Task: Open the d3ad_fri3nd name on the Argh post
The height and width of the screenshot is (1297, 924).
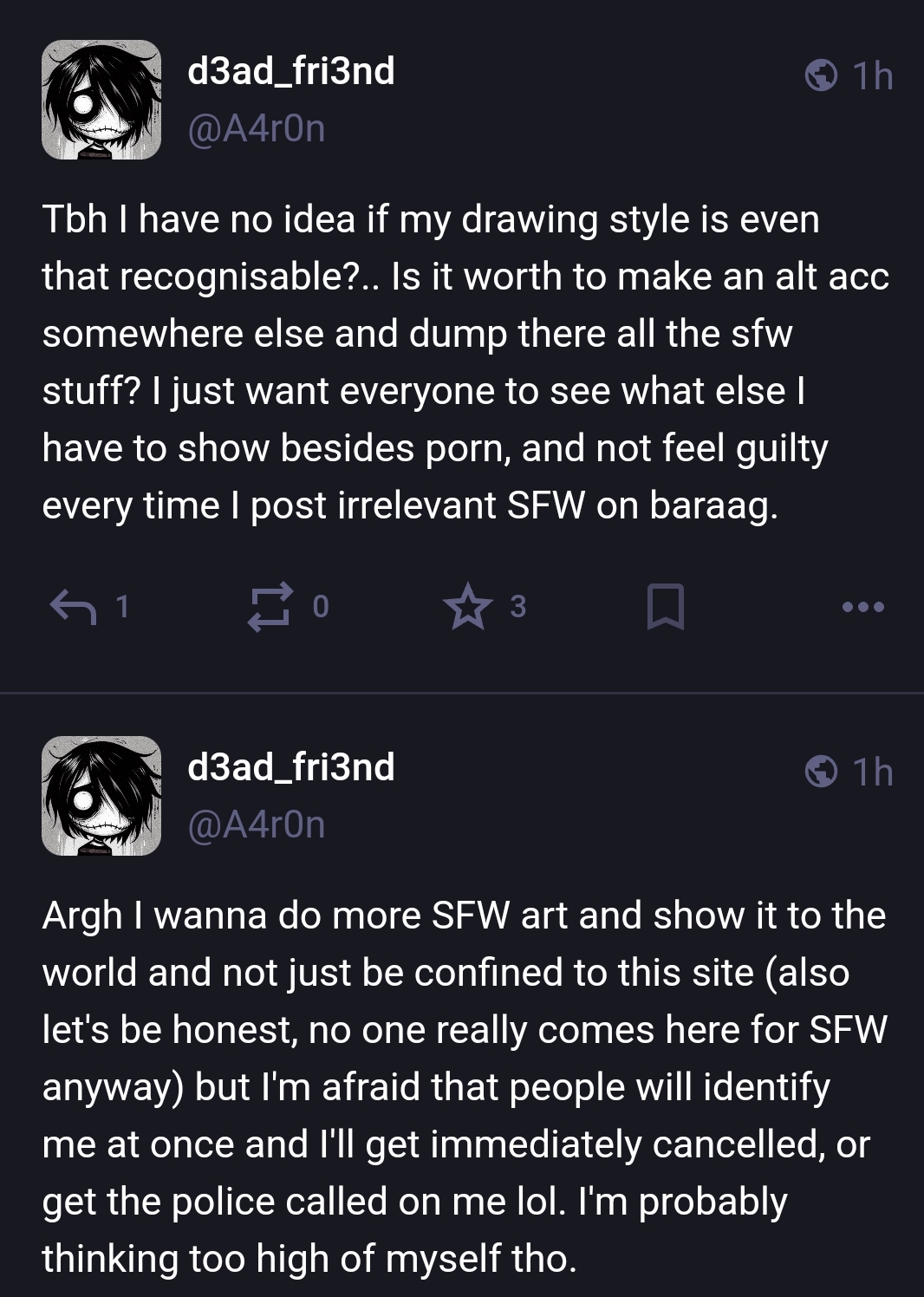Action: tap(291, 767)
